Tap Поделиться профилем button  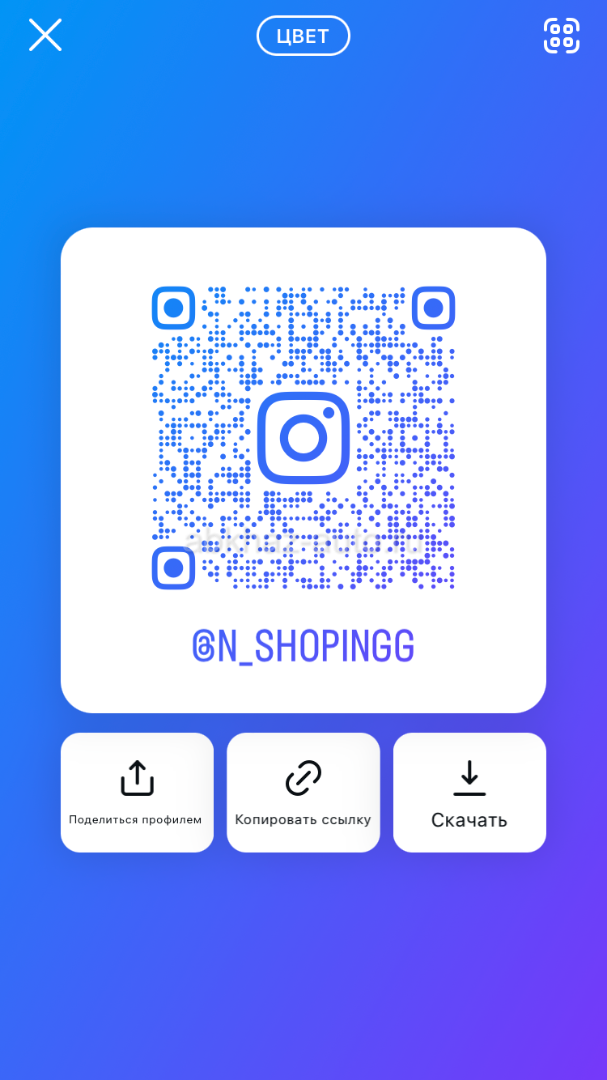coord(137,792)
